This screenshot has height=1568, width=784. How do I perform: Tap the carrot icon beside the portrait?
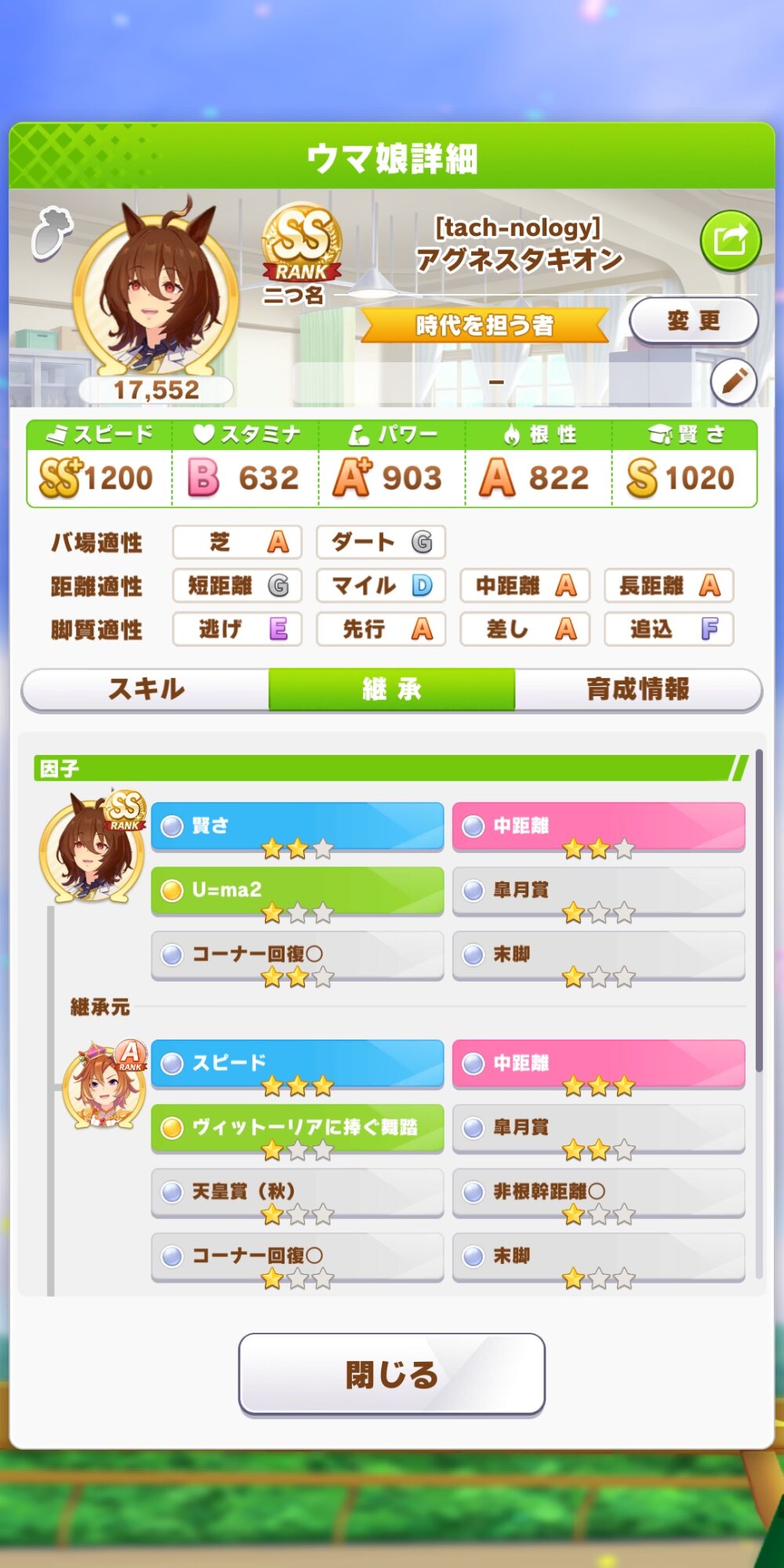52,232
